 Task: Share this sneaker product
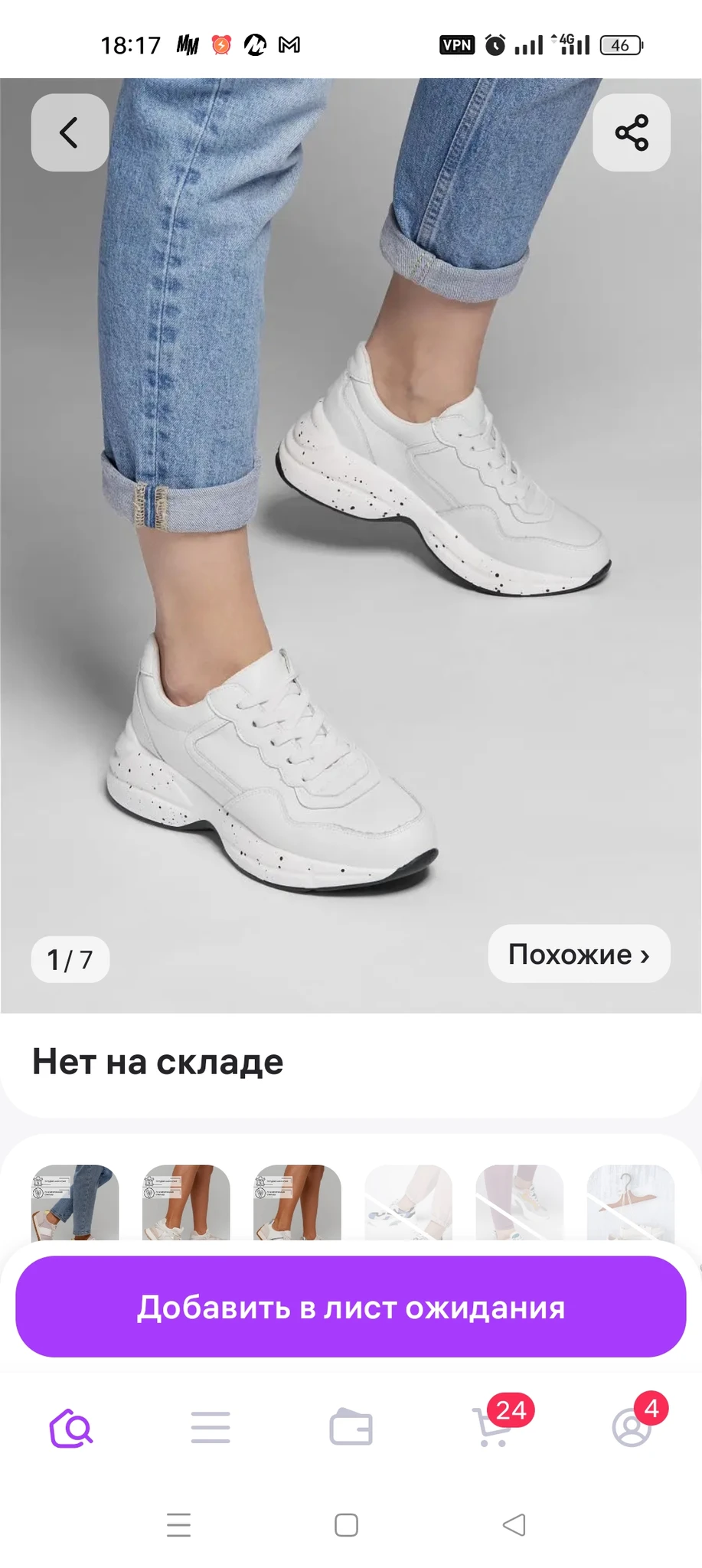pos(632,132)
